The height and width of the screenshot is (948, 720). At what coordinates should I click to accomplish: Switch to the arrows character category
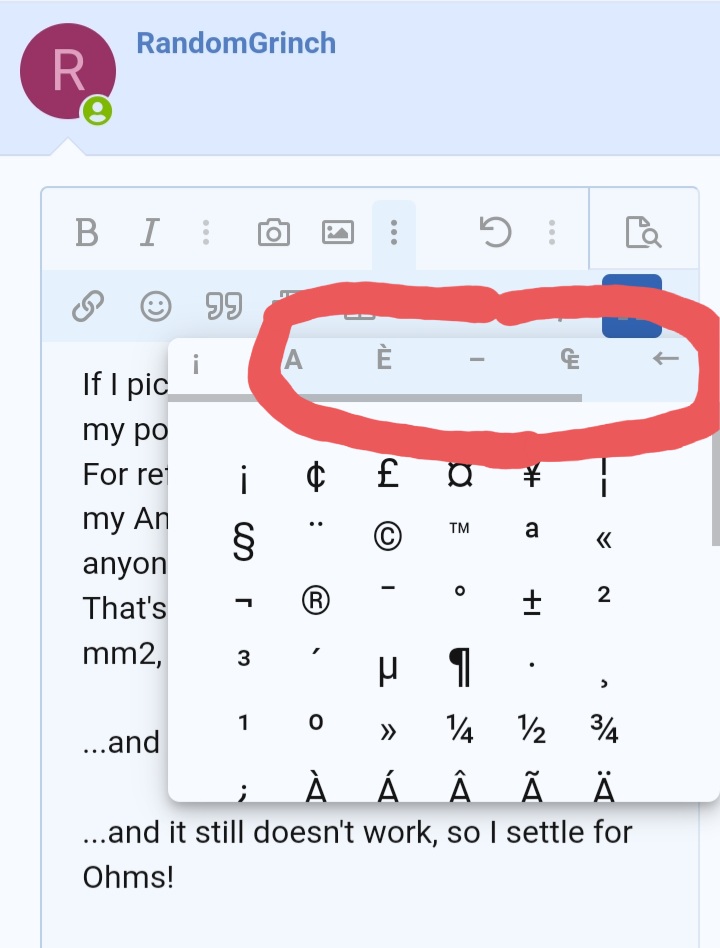tap(665, 359)
